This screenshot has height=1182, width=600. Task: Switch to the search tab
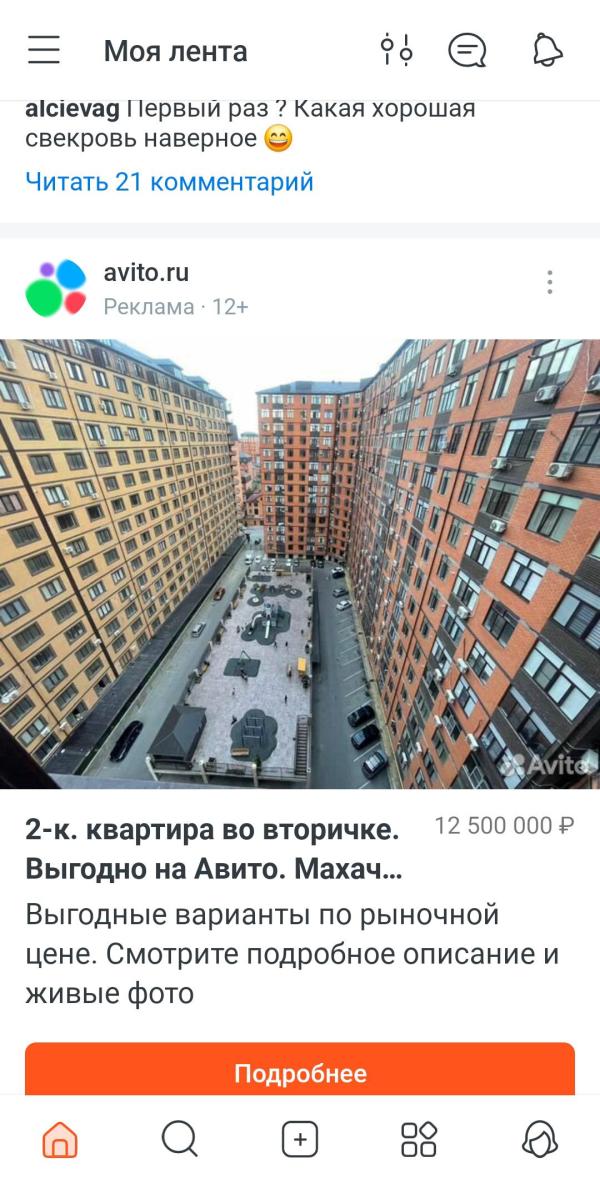[x=179, y=1138]
